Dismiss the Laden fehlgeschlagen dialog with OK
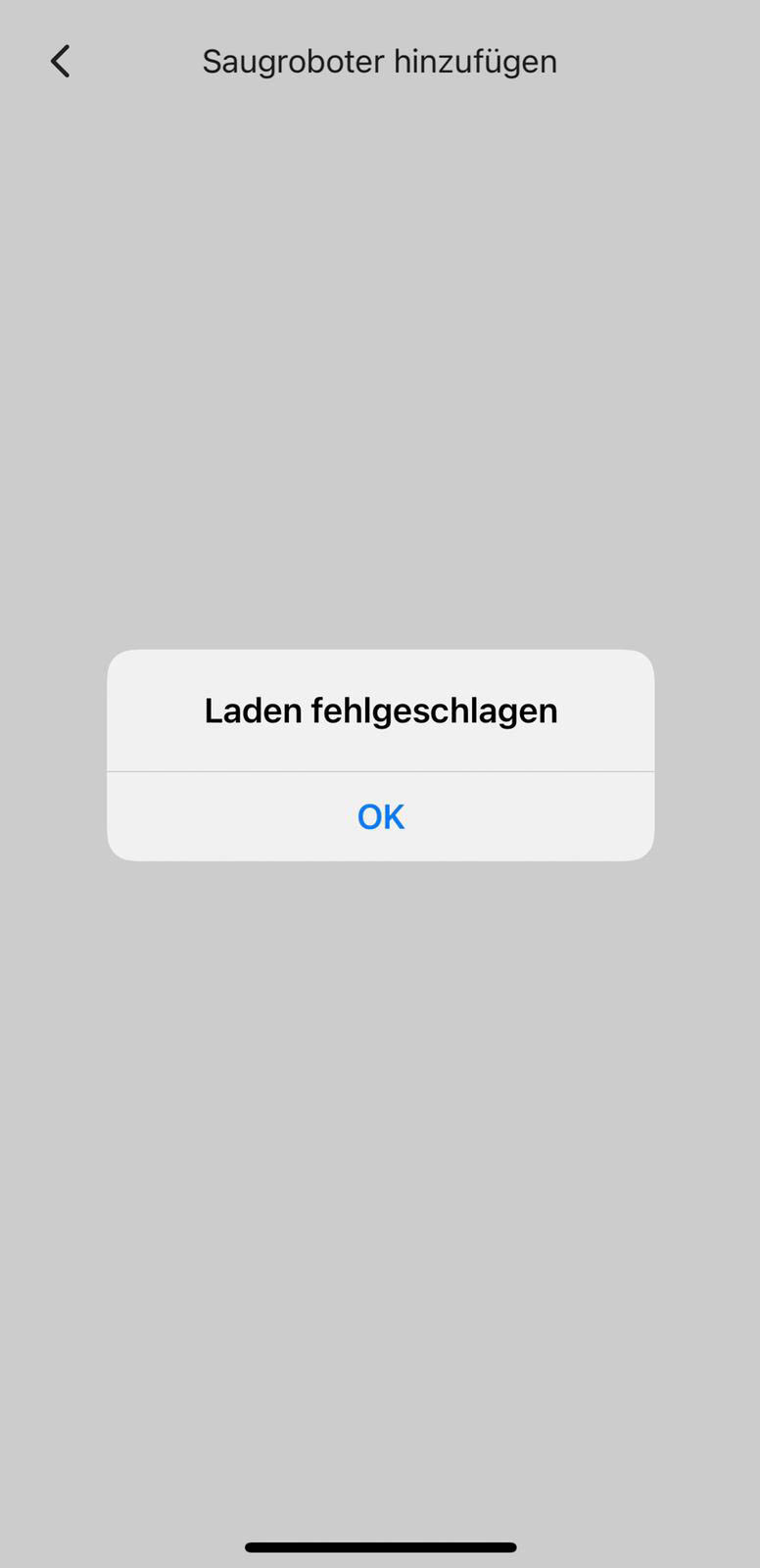760x1568 pixels. [380, 816]
